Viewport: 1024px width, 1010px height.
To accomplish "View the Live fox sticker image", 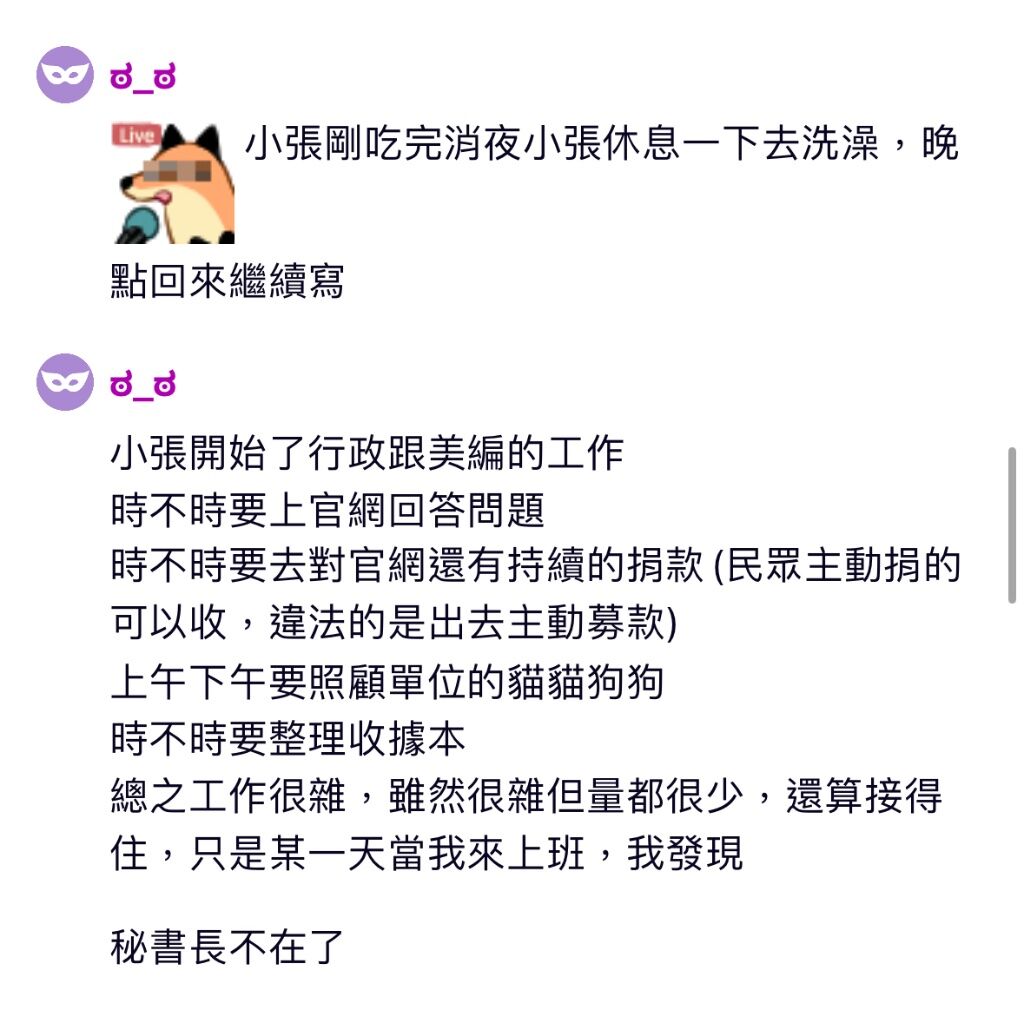I will coord(174,183).
